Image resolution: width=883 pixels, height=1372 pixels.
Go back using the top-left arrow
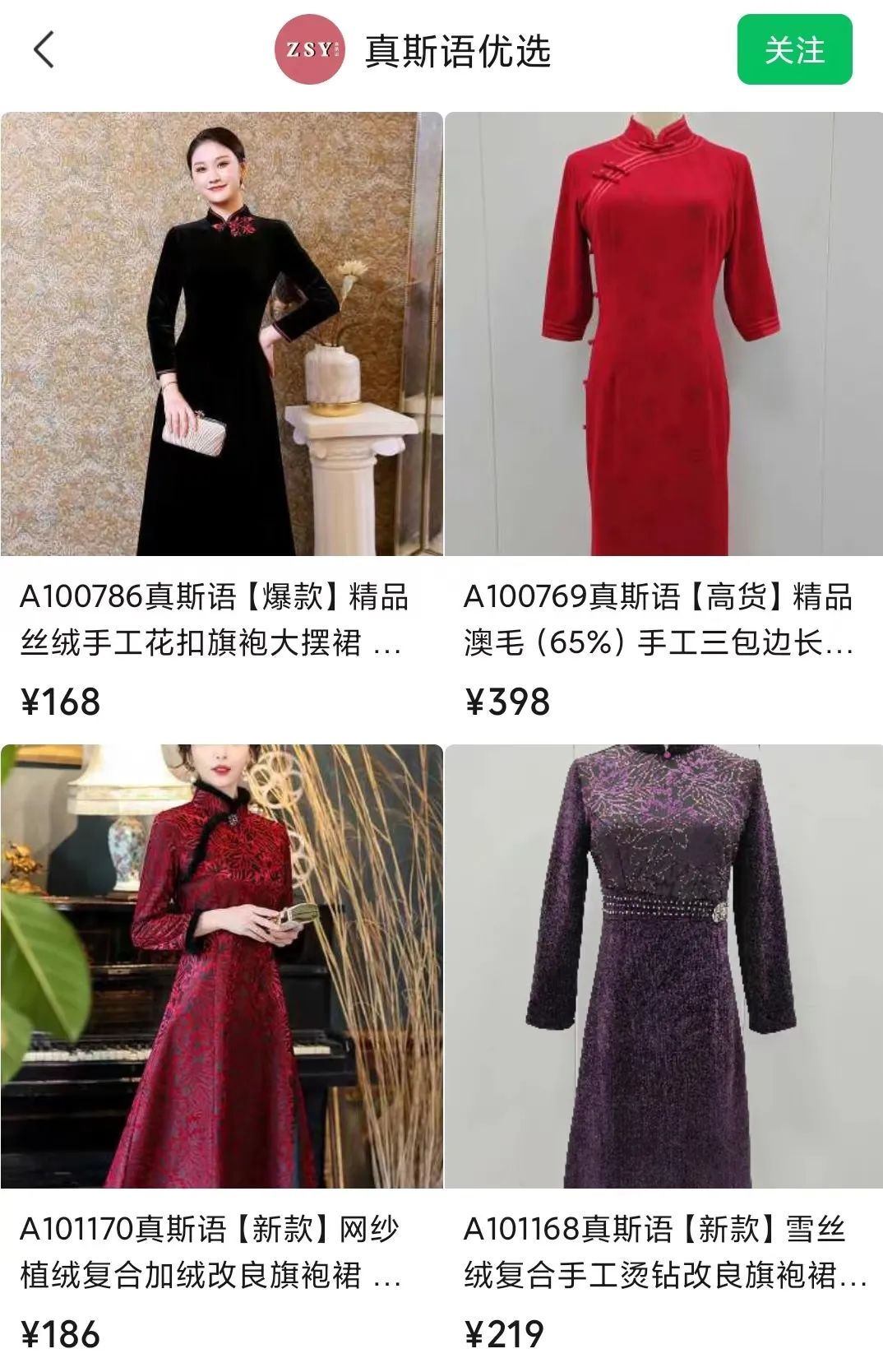(x=44, y=49)
